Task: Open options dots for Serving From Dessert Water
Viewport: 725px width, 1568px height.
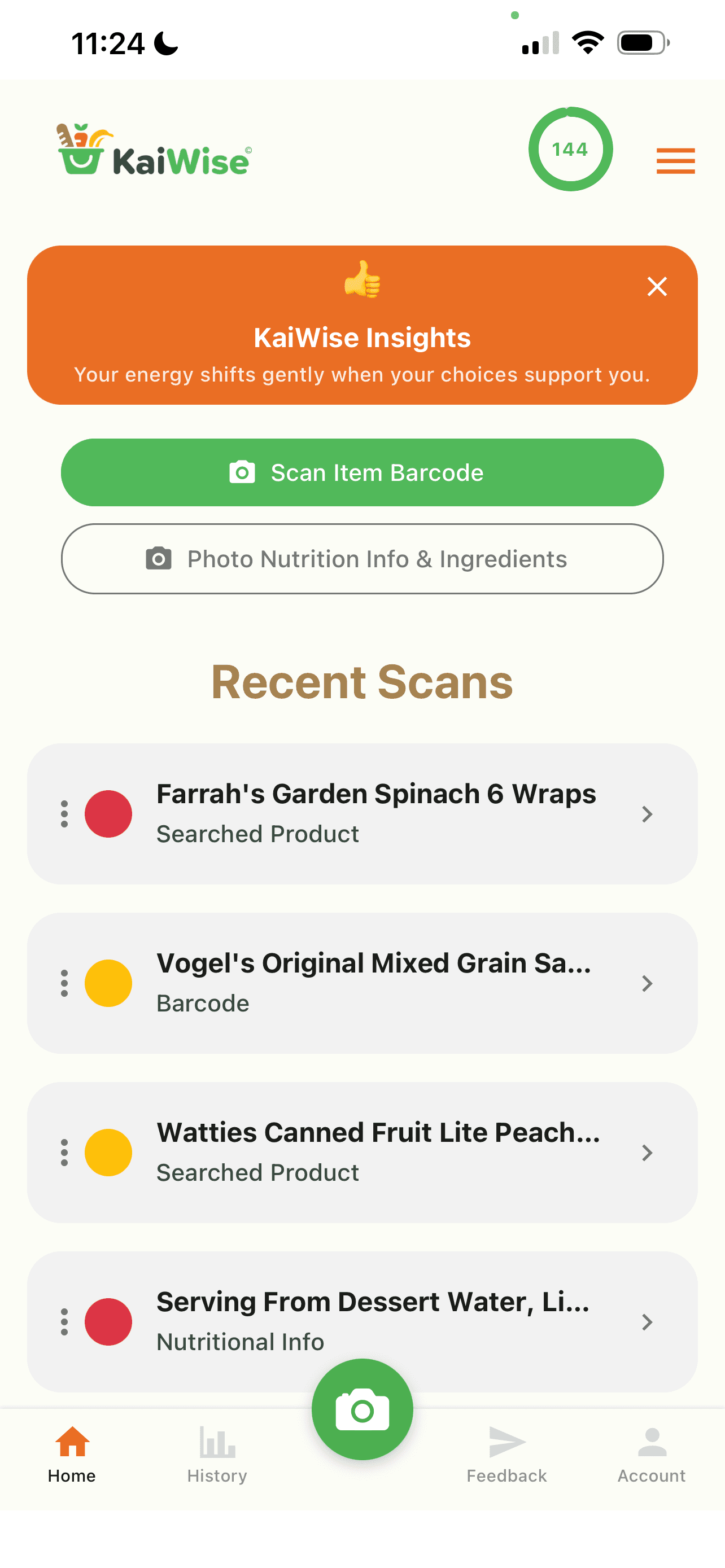Action: tap(64, 1321)
